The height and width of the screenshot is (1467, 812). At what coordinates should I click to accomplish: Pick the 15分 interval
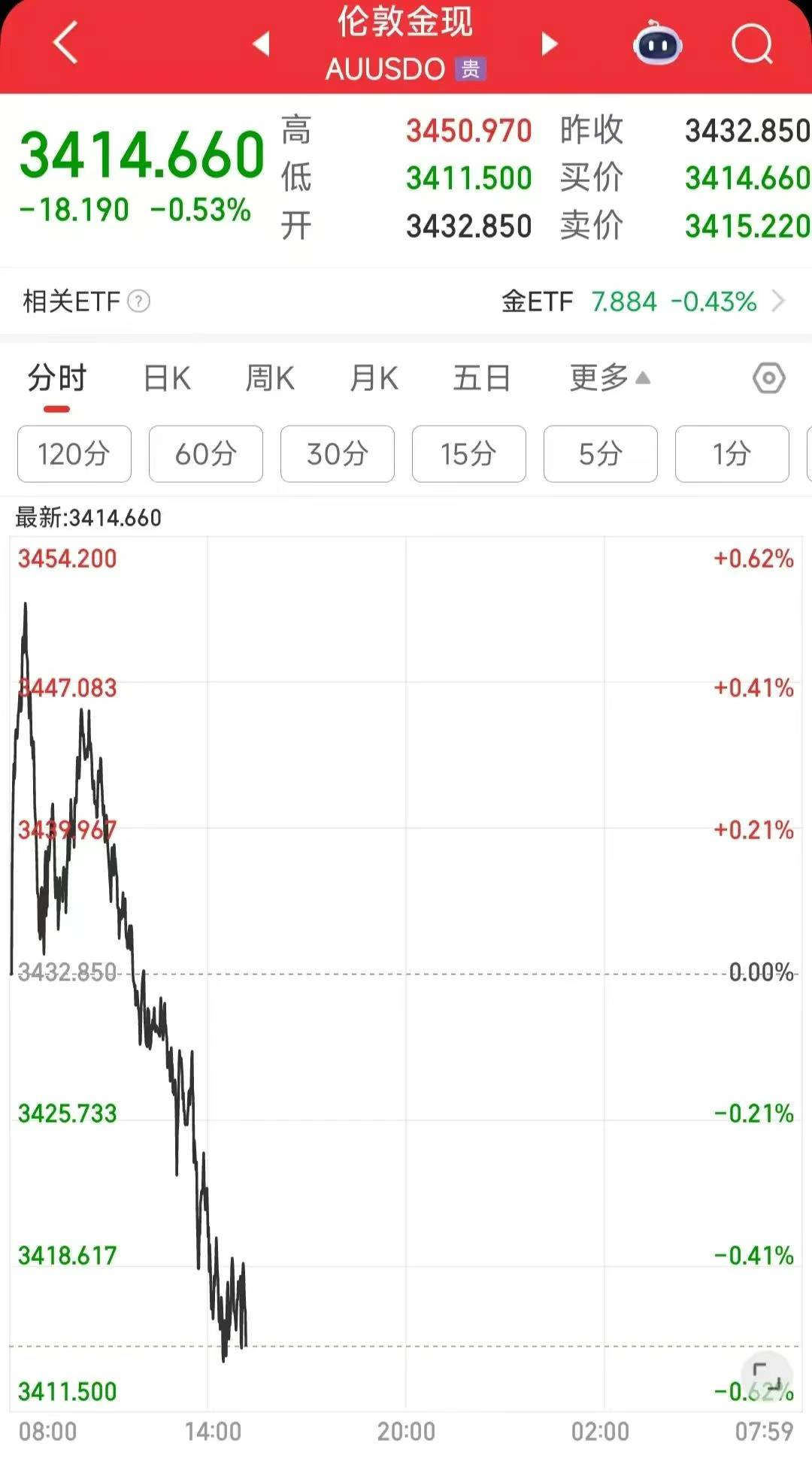(469, 454)
